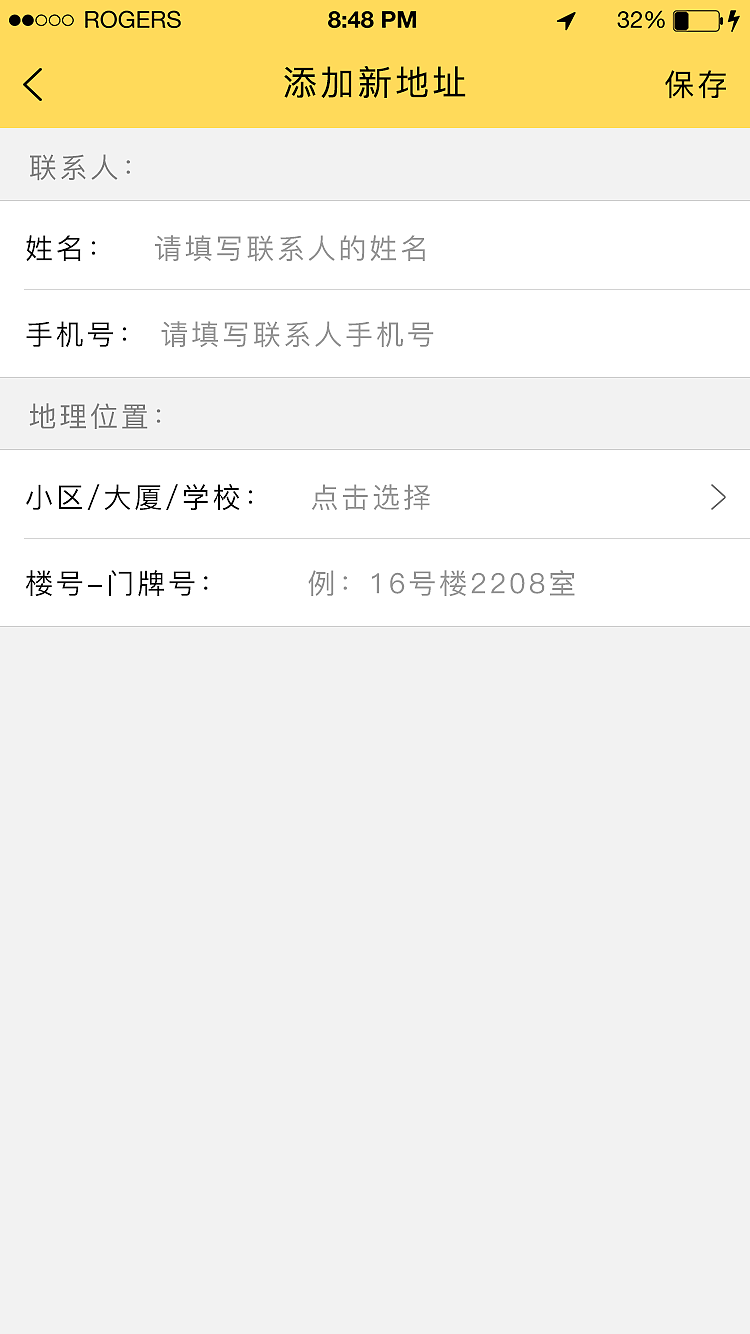
Task: Open the 小区/大厦/学校 location selector
Action: coord(375,497)
